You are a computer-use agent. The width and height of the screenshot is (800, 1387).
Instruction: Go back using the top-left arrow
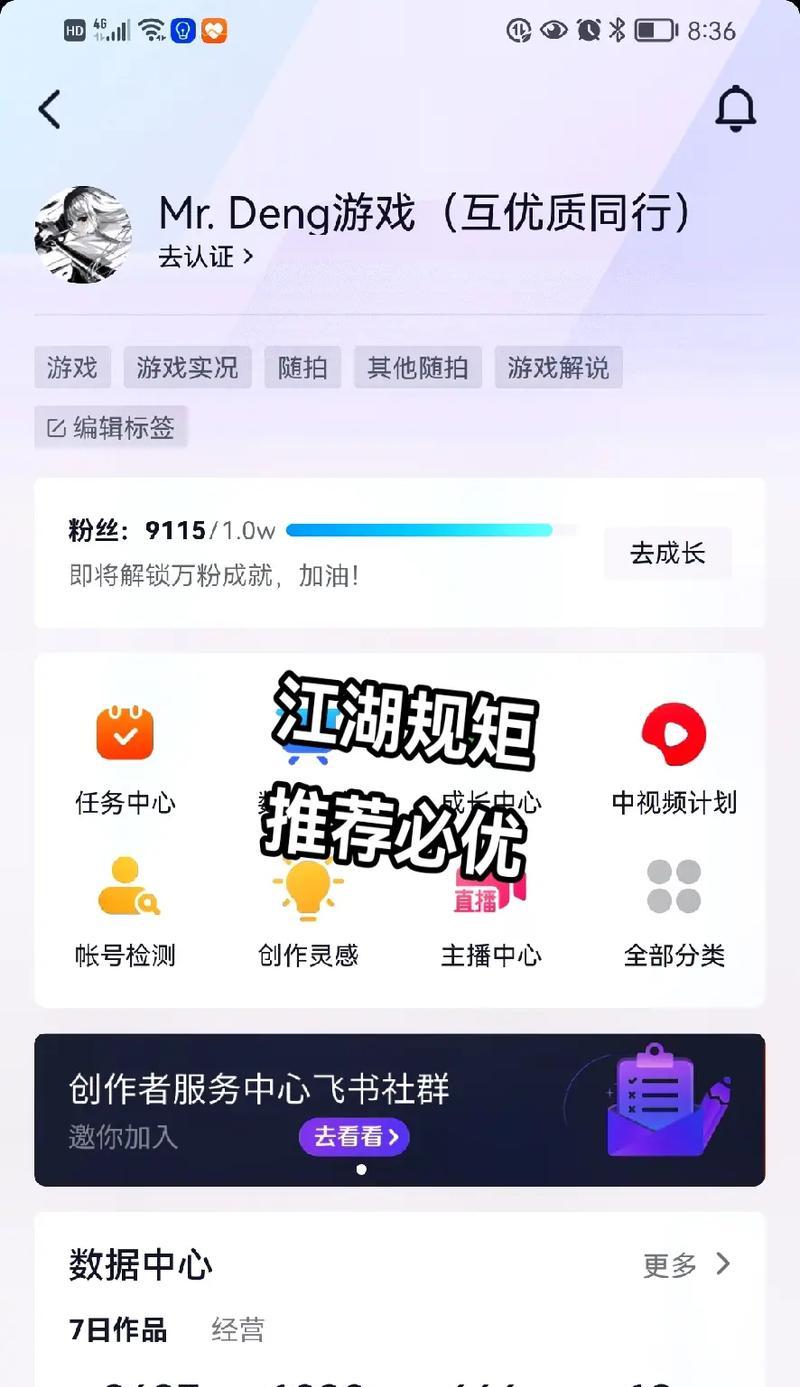tap(49, 108)
